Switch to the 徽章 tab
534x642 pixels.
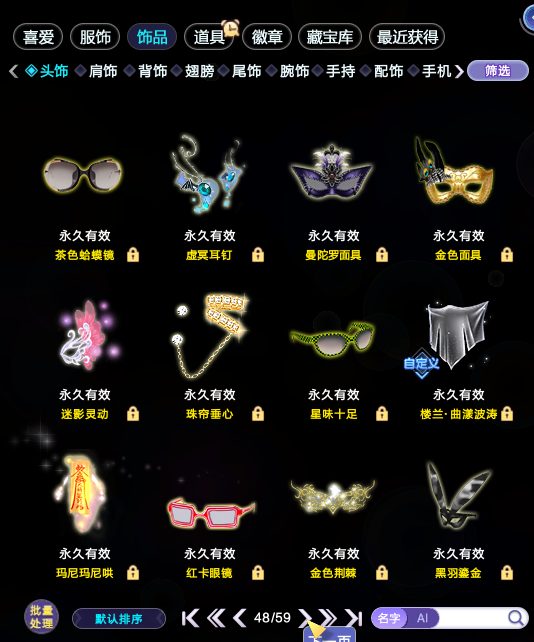coord(267,37)
